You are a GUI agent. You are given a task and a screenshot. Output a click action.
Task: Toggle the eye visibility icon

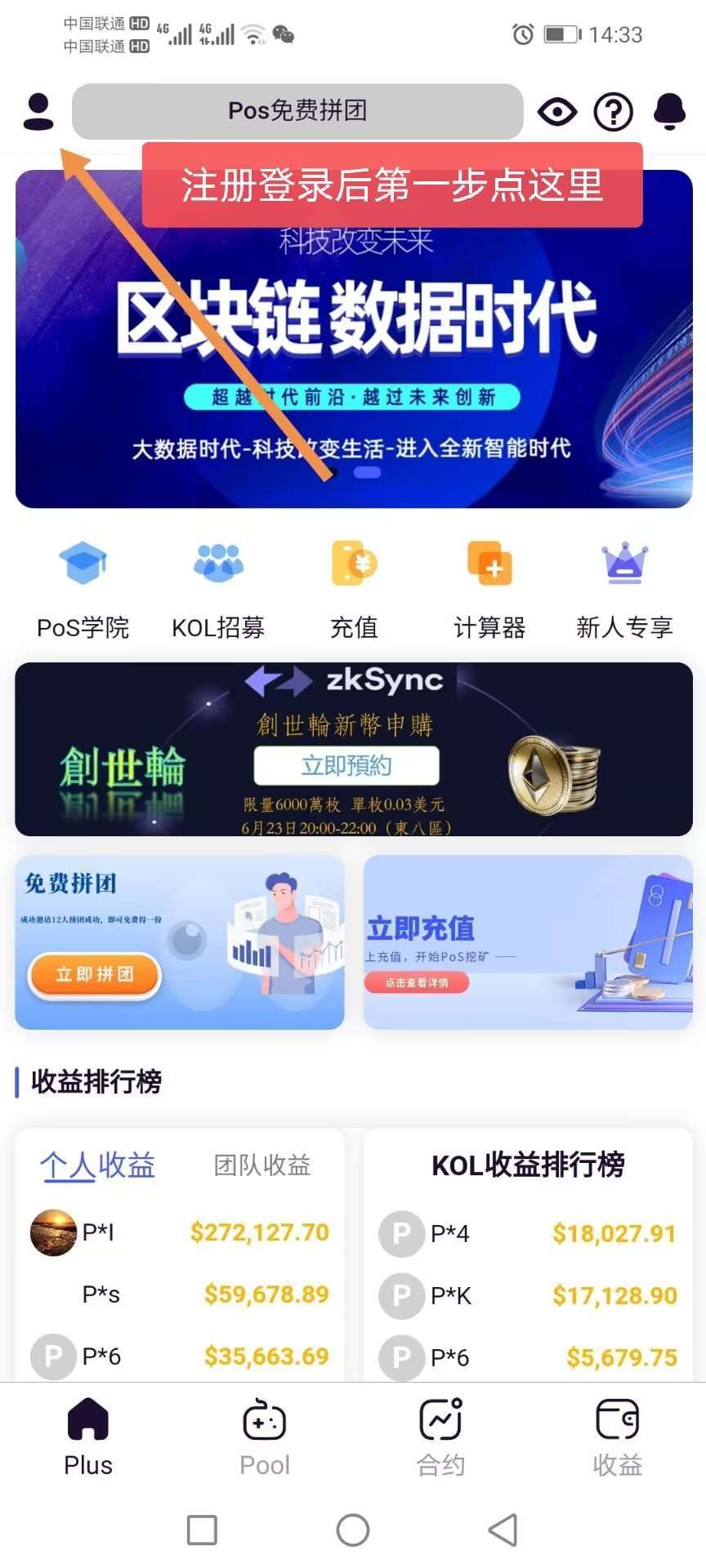click(x=557, y=112)
